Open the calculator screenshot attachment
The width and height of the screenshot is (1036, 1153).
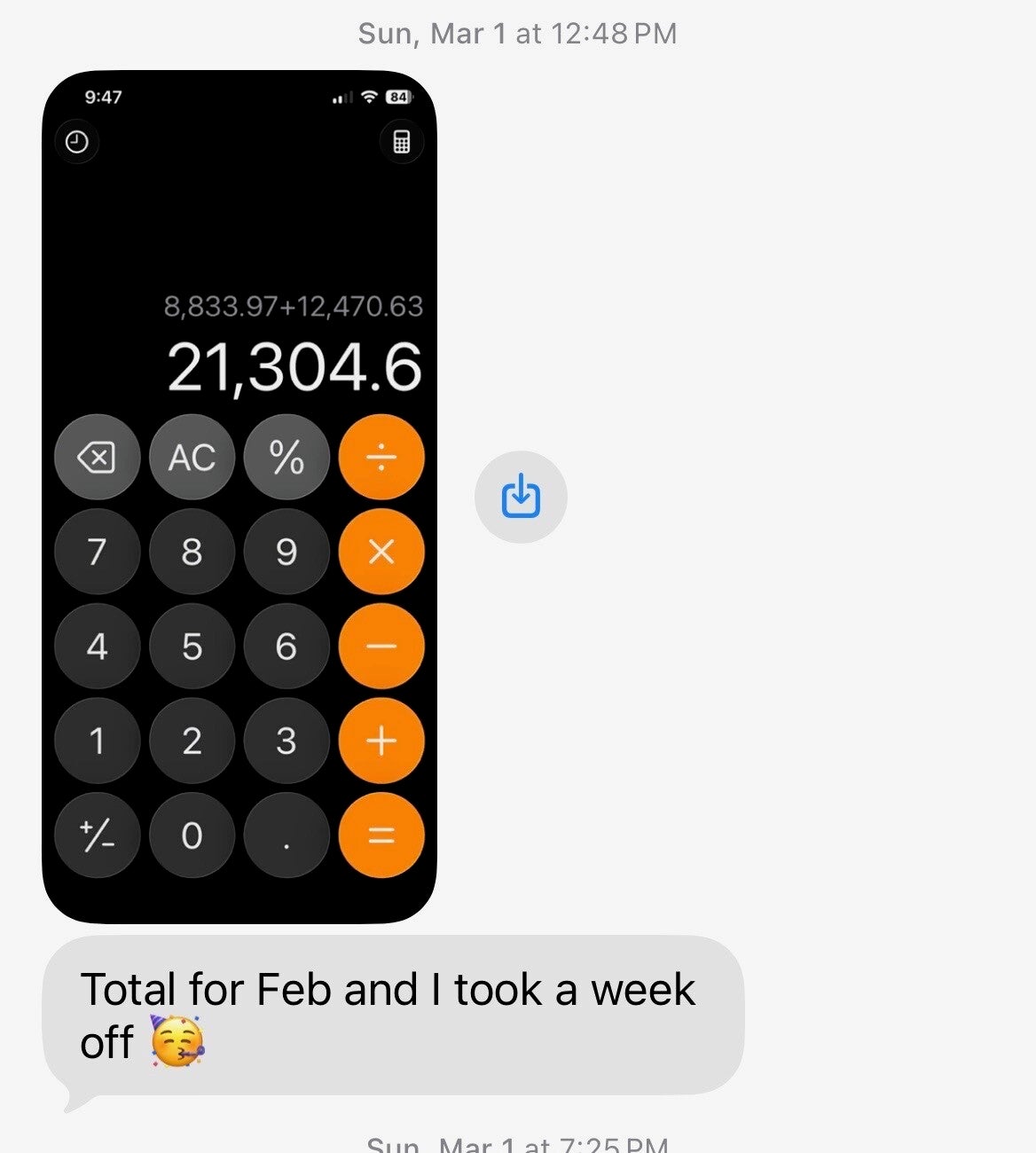pyautogui.click(x=239, y=497)
